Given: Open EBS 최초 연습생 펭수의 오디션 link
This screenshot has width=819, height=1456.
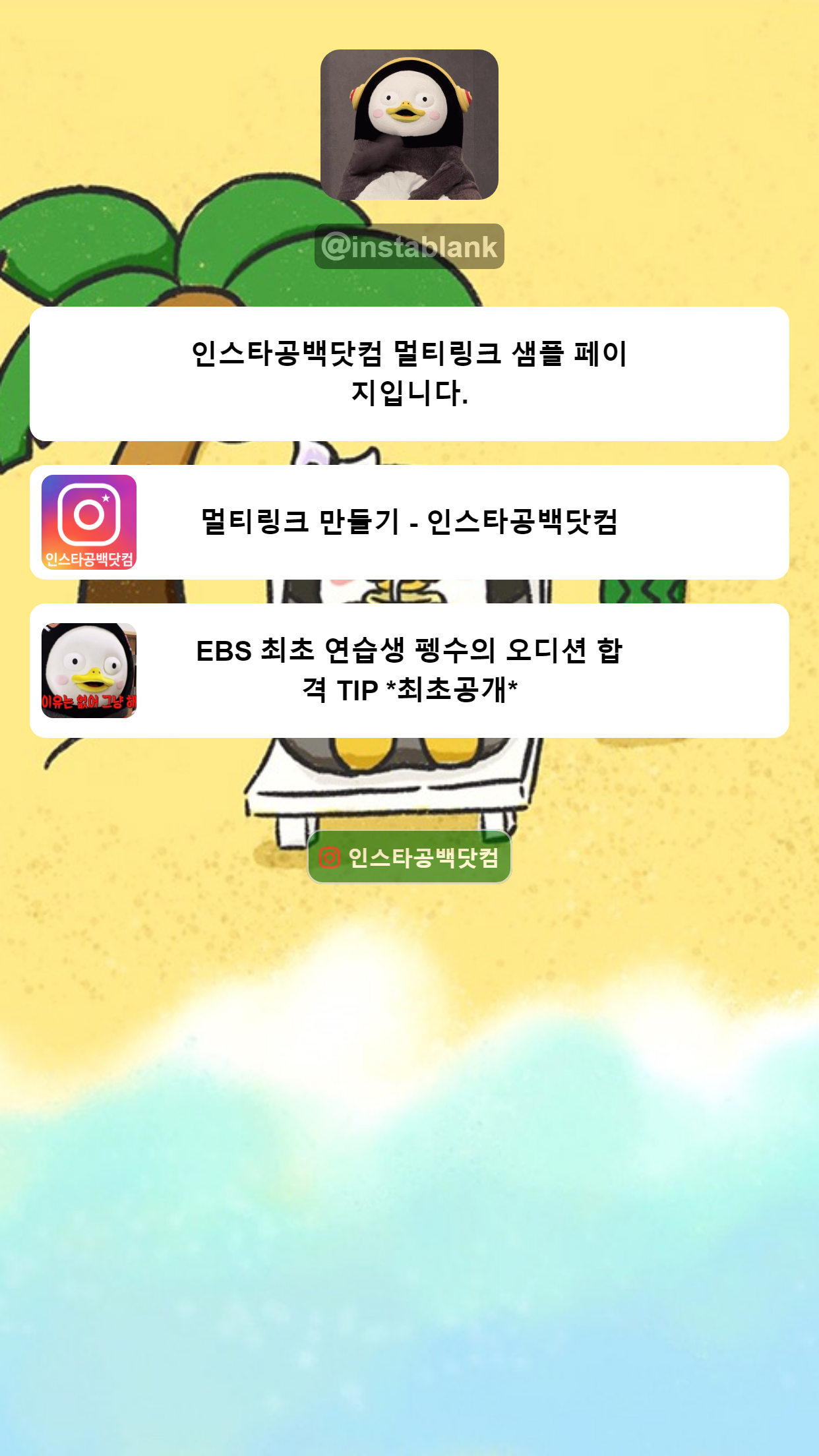Looking at the screenshot, I should pyautogui.click(x=409, y=670).
